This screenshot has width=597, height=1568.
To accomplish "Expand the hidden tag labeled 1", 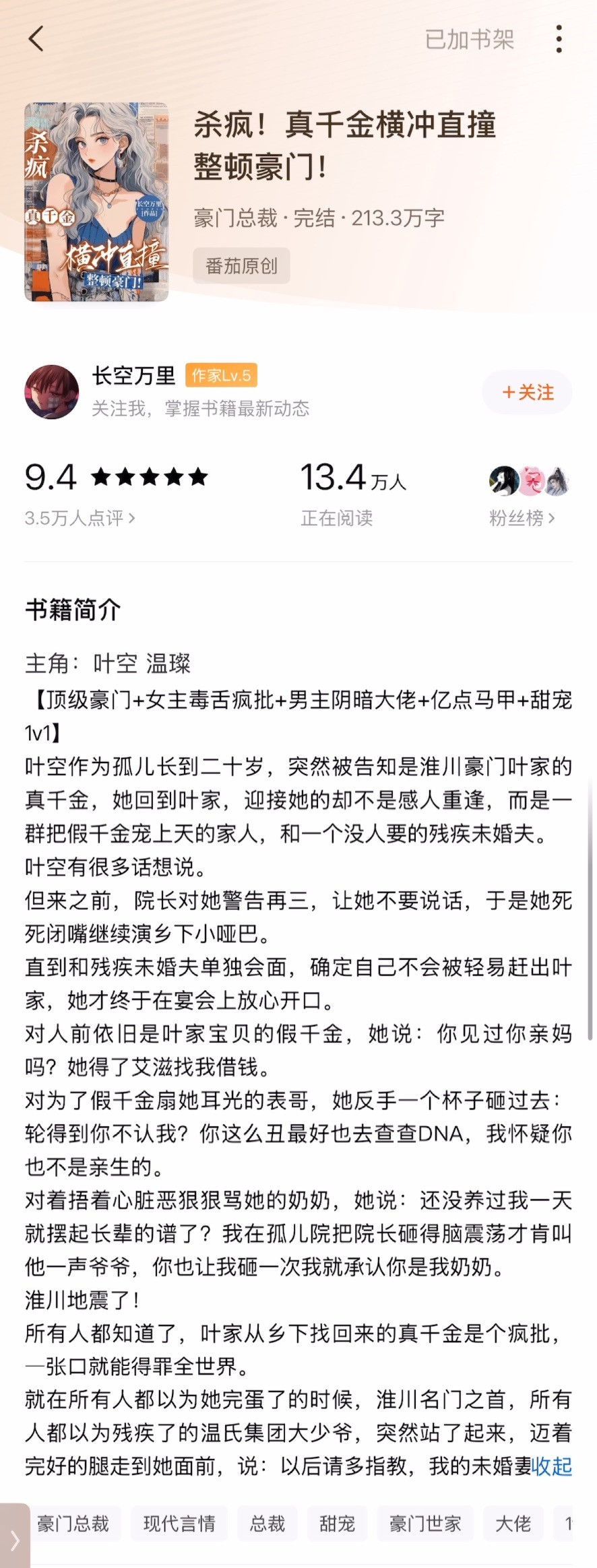I will 568,1524.
